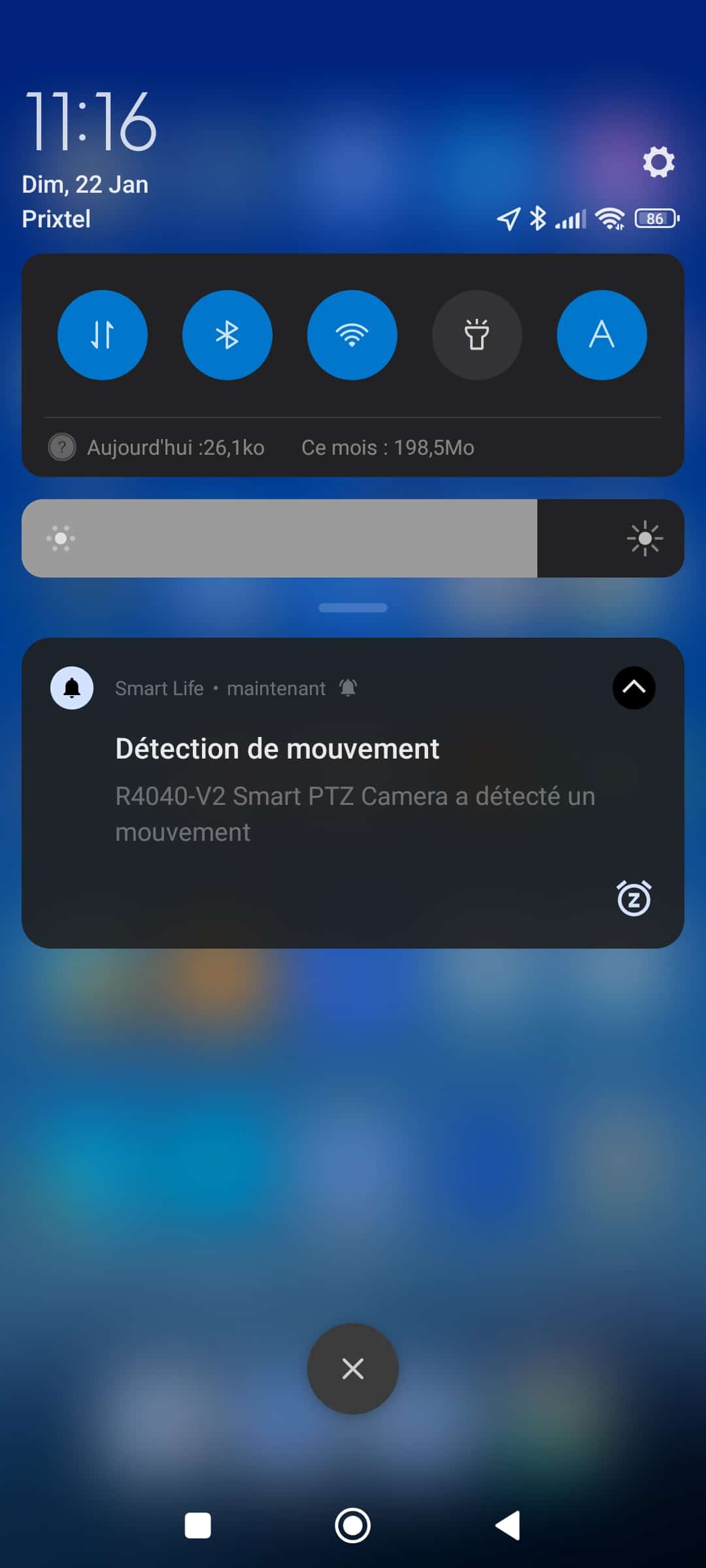Disable the Wi-Fi quick tile
Screen dimensions: 706x1568
point(352,335)
